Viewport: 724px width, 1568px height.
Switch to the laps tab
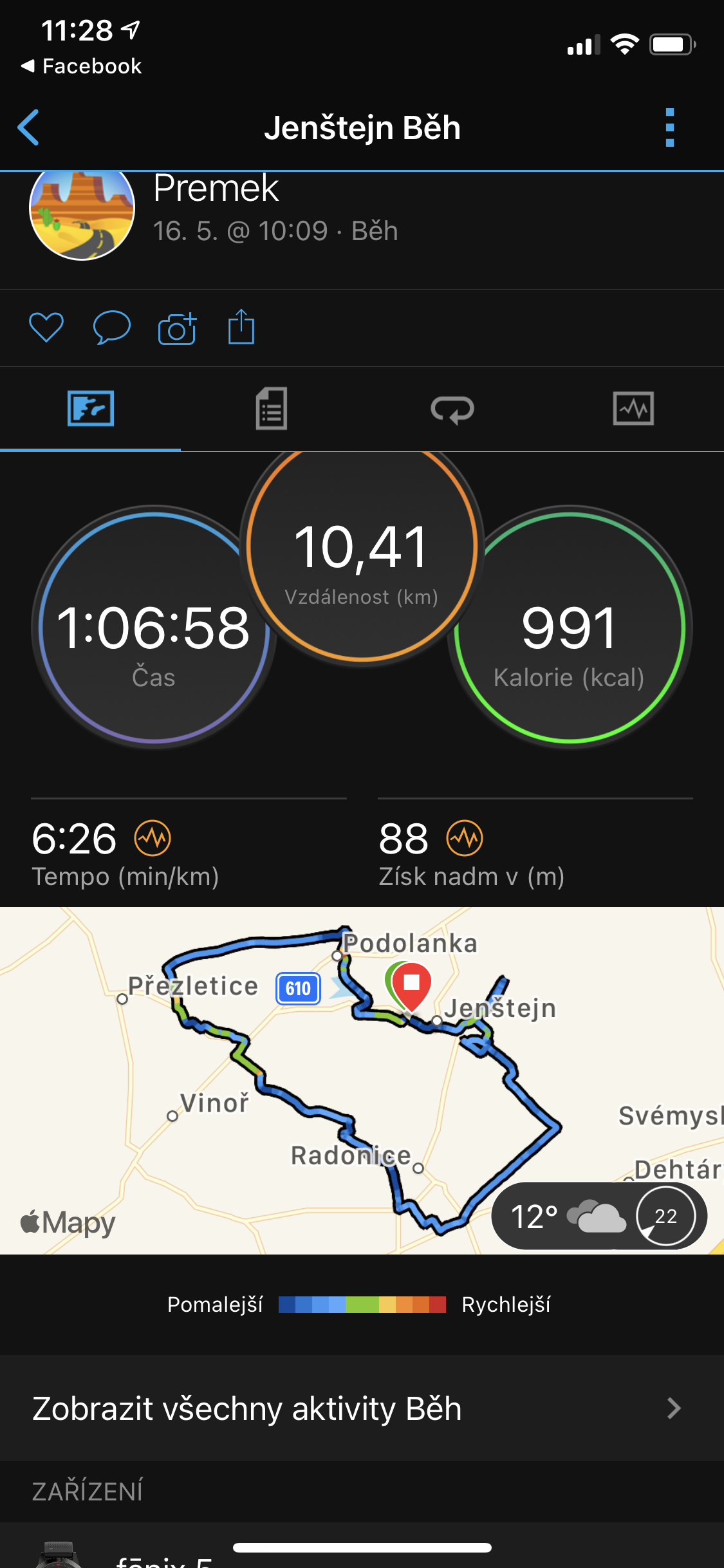452,409
